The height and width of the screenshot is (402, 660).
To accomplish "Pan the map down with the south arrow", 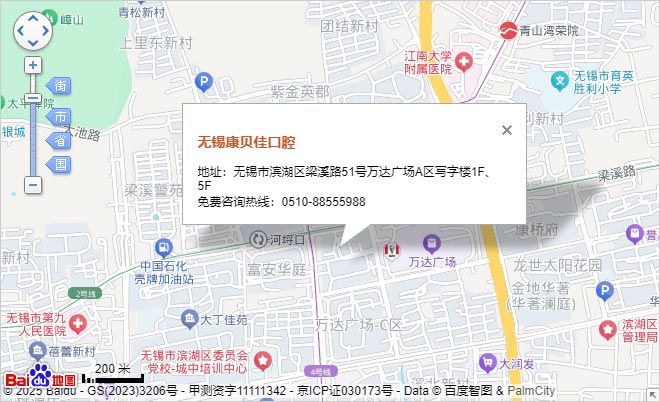I will coord(33,45).
